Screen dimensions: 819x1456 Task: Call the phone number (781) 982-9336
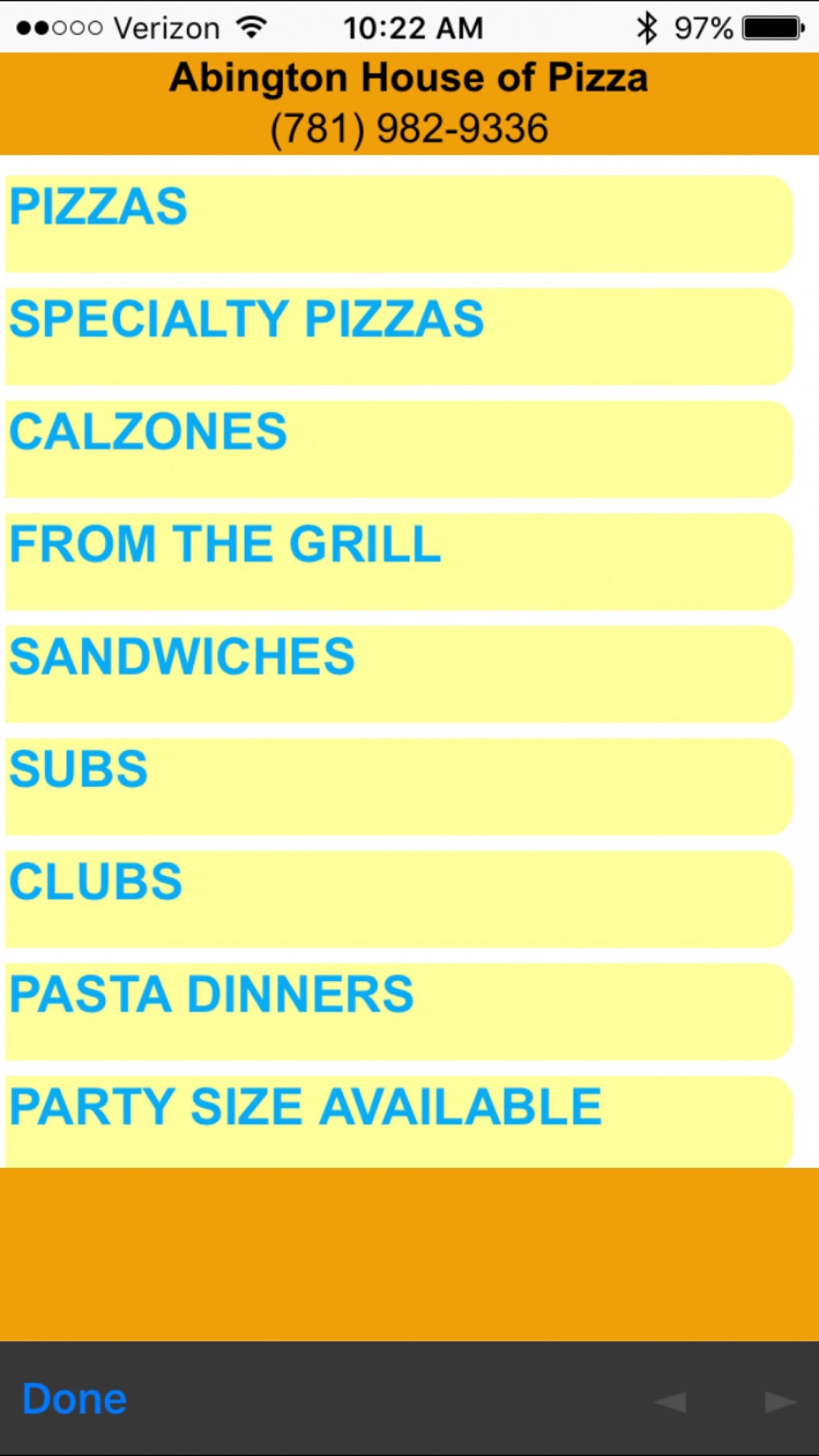point(409,129)
